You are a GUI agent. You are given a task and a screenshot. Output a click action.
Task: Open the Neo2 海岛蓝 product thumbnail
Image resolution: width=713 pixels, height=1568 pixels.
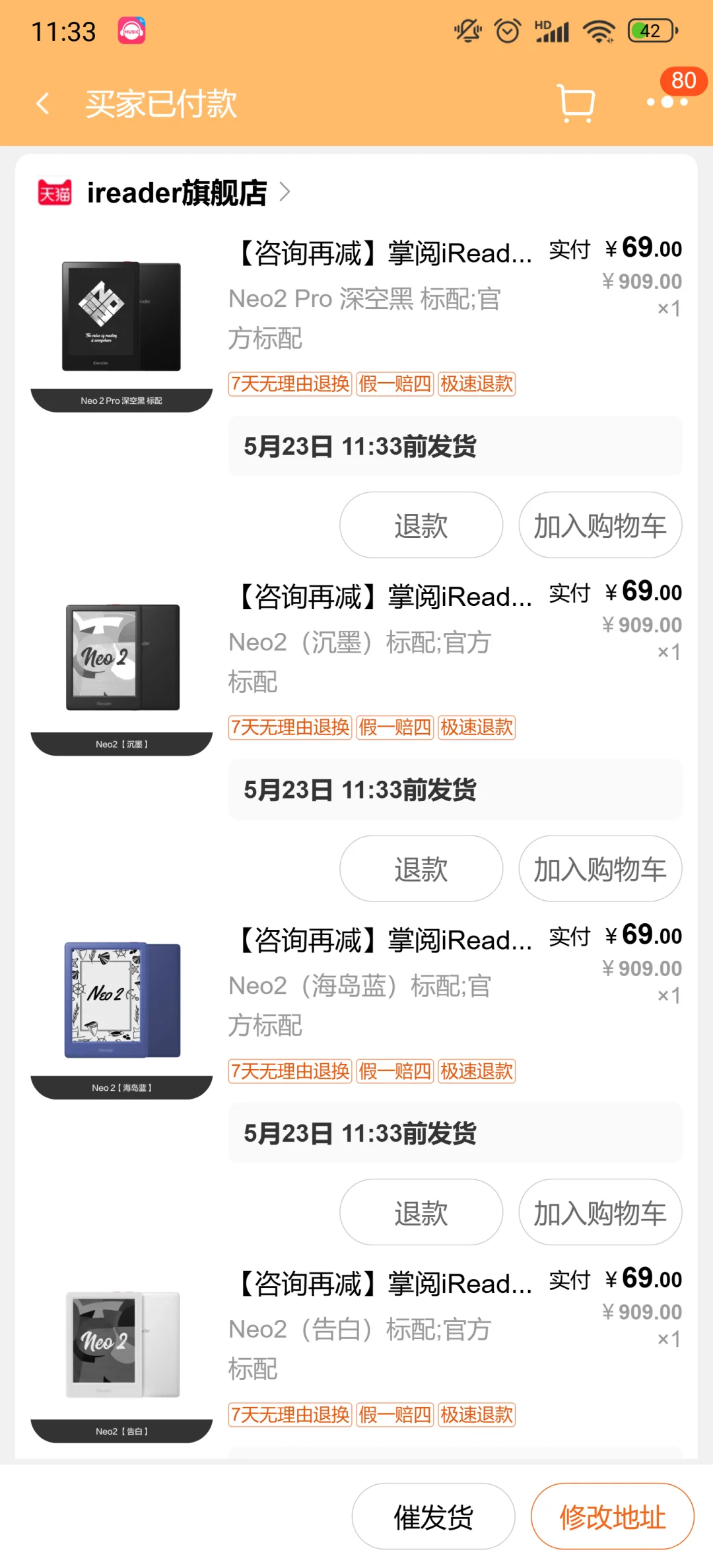[121, 1010]
